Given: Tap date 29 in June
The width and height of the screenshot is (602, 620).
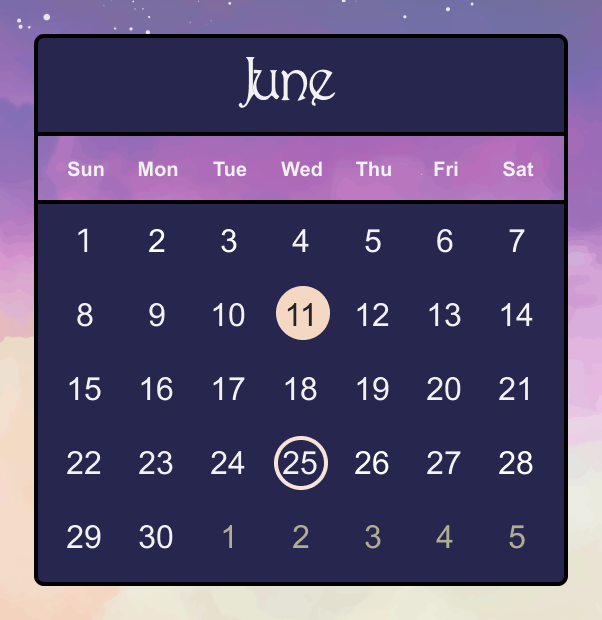Looking at the screenshot, I should click(x=85, y=537).
